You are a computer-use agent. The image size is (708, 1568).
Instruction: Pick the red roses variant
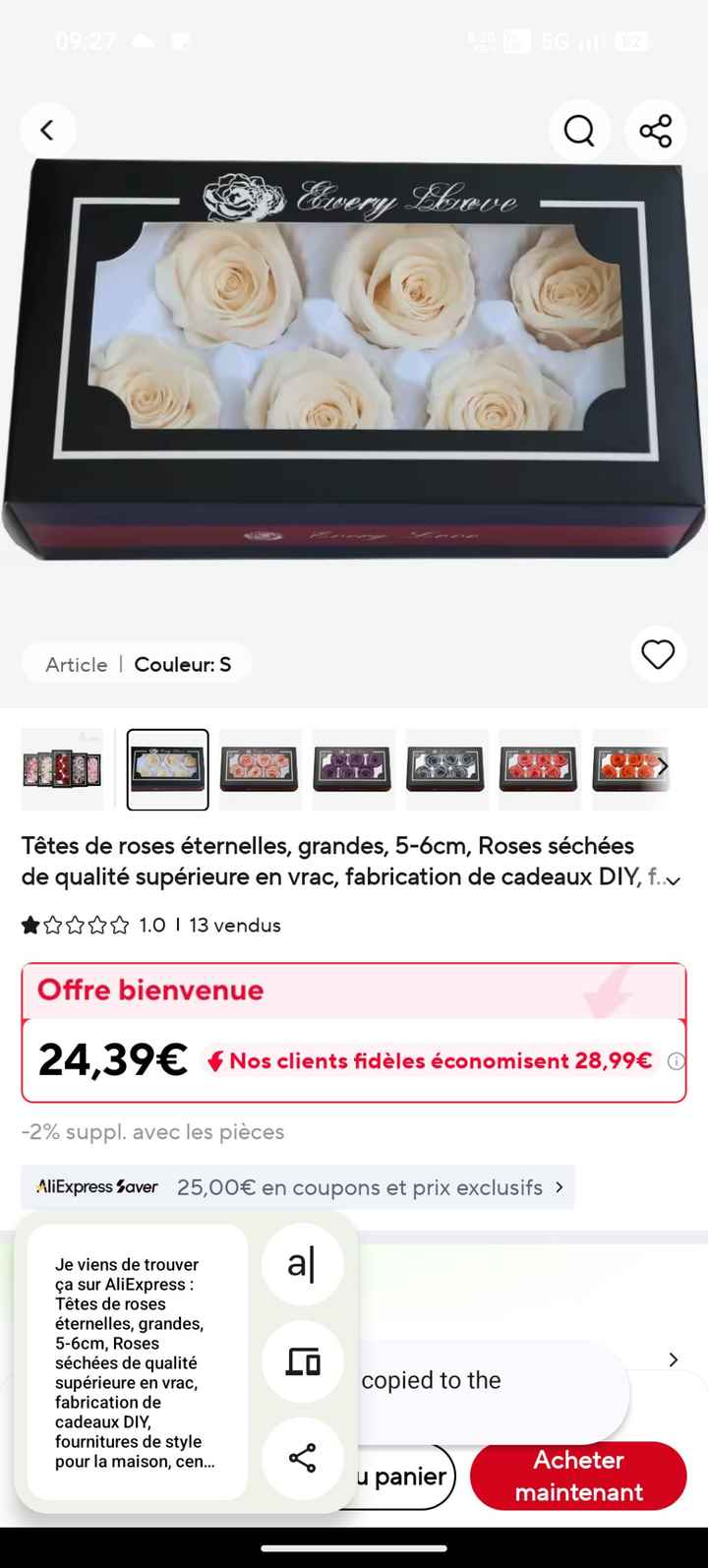coord(539,769)
